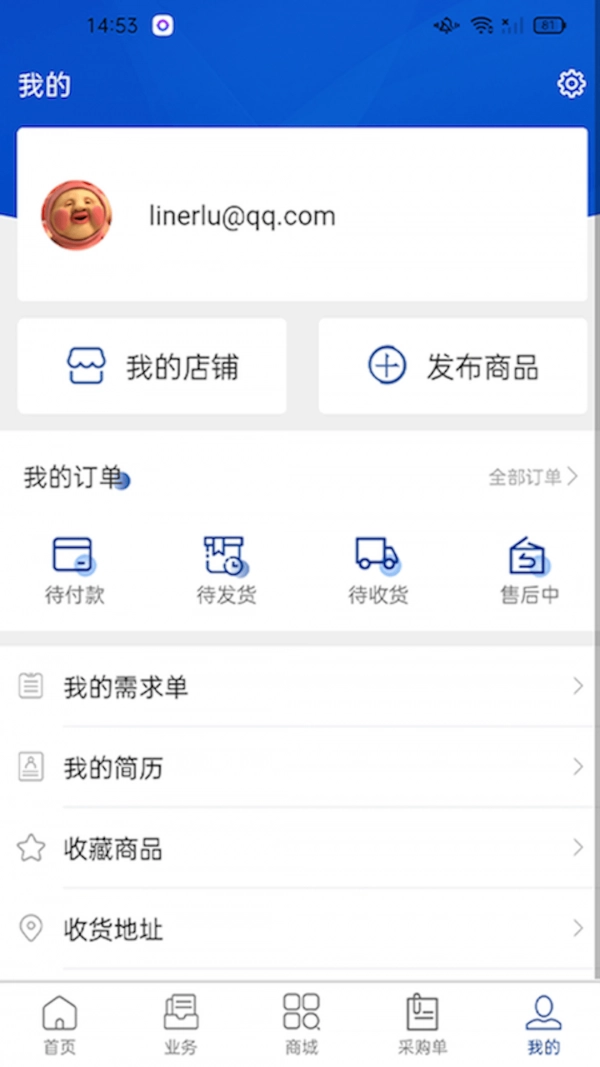
Task: Open 我的需求单
Action: 300,687
